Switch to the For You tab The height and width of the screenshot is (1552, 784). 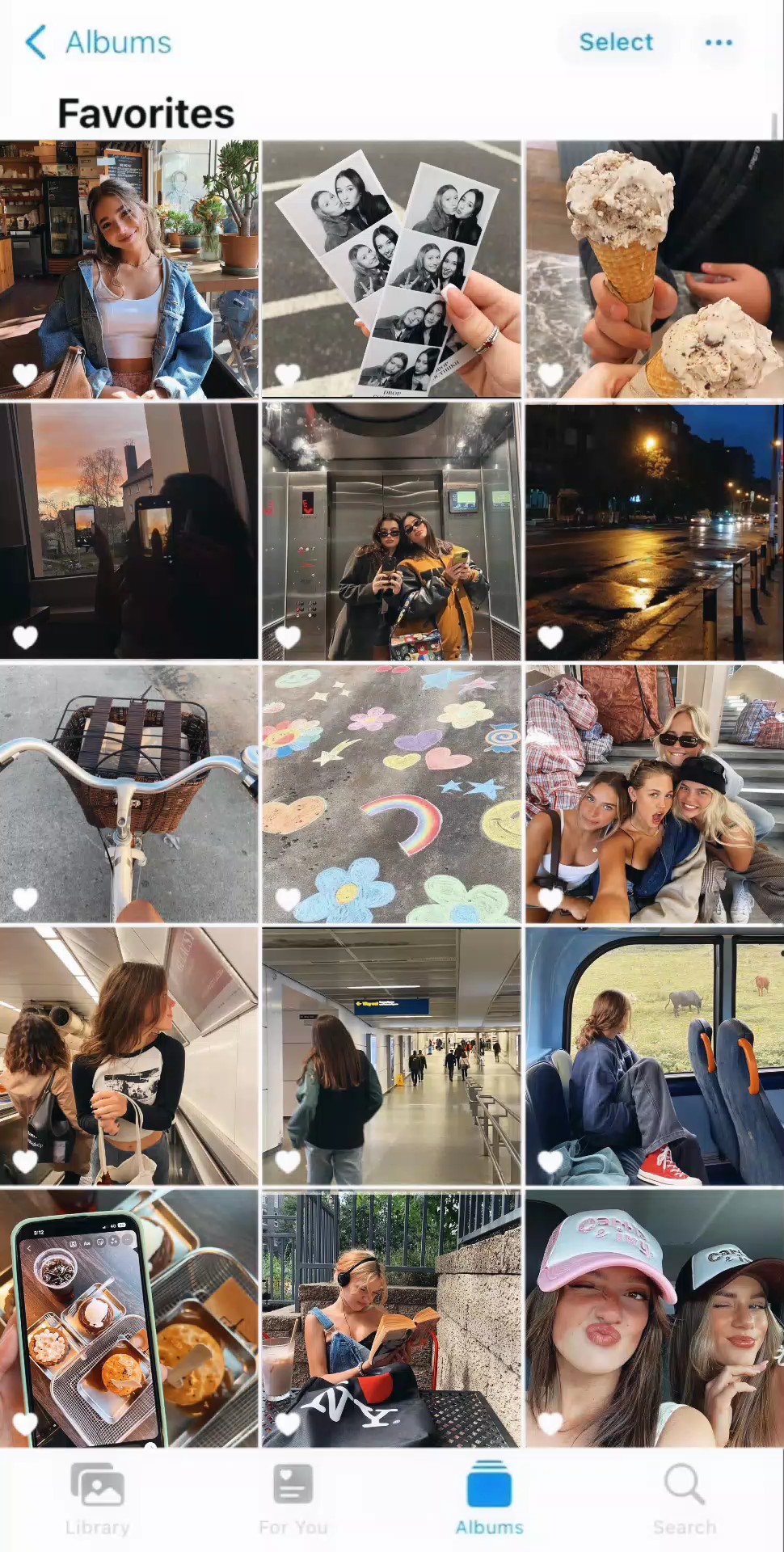[x=293, y=1499]
